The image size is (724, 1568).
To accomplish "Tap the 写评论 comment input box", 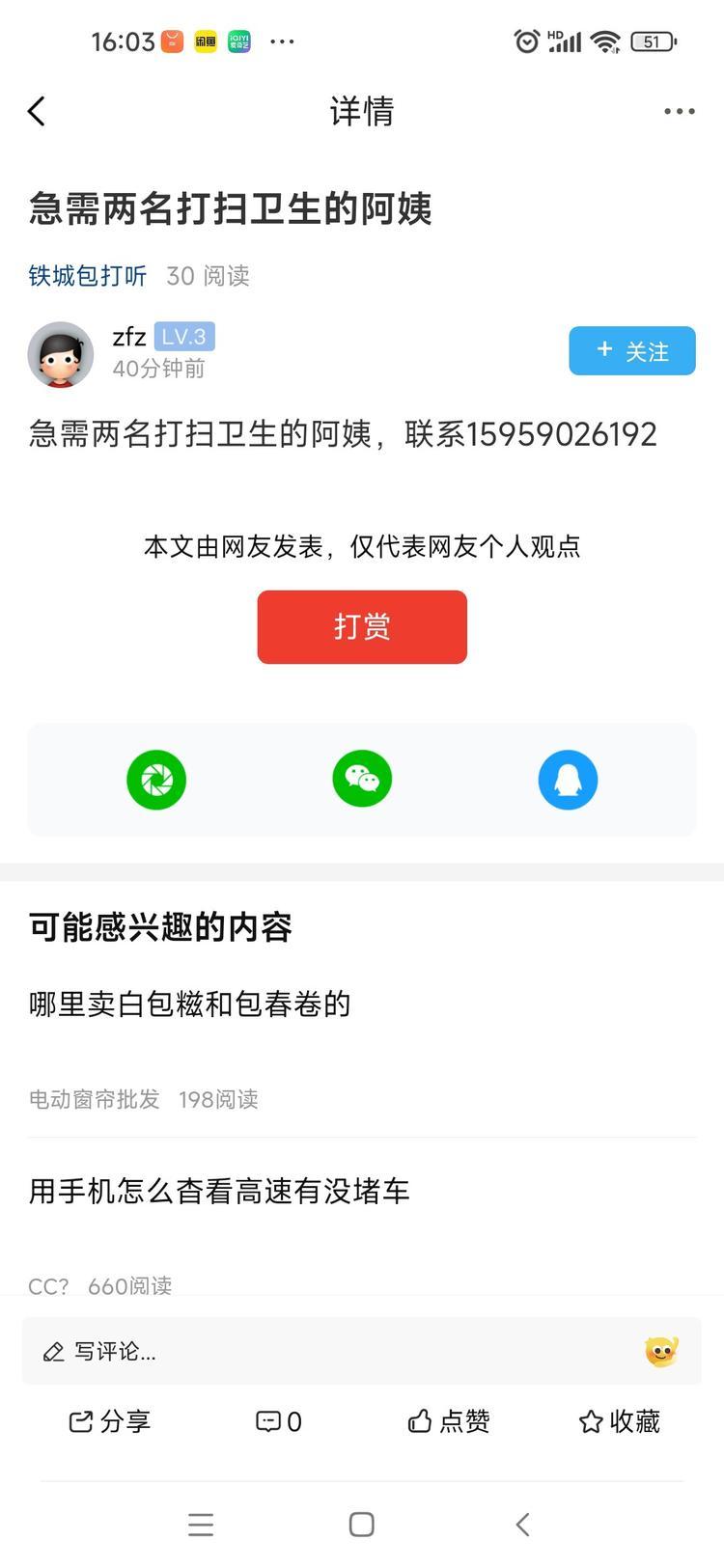I will click(328, 1352).
